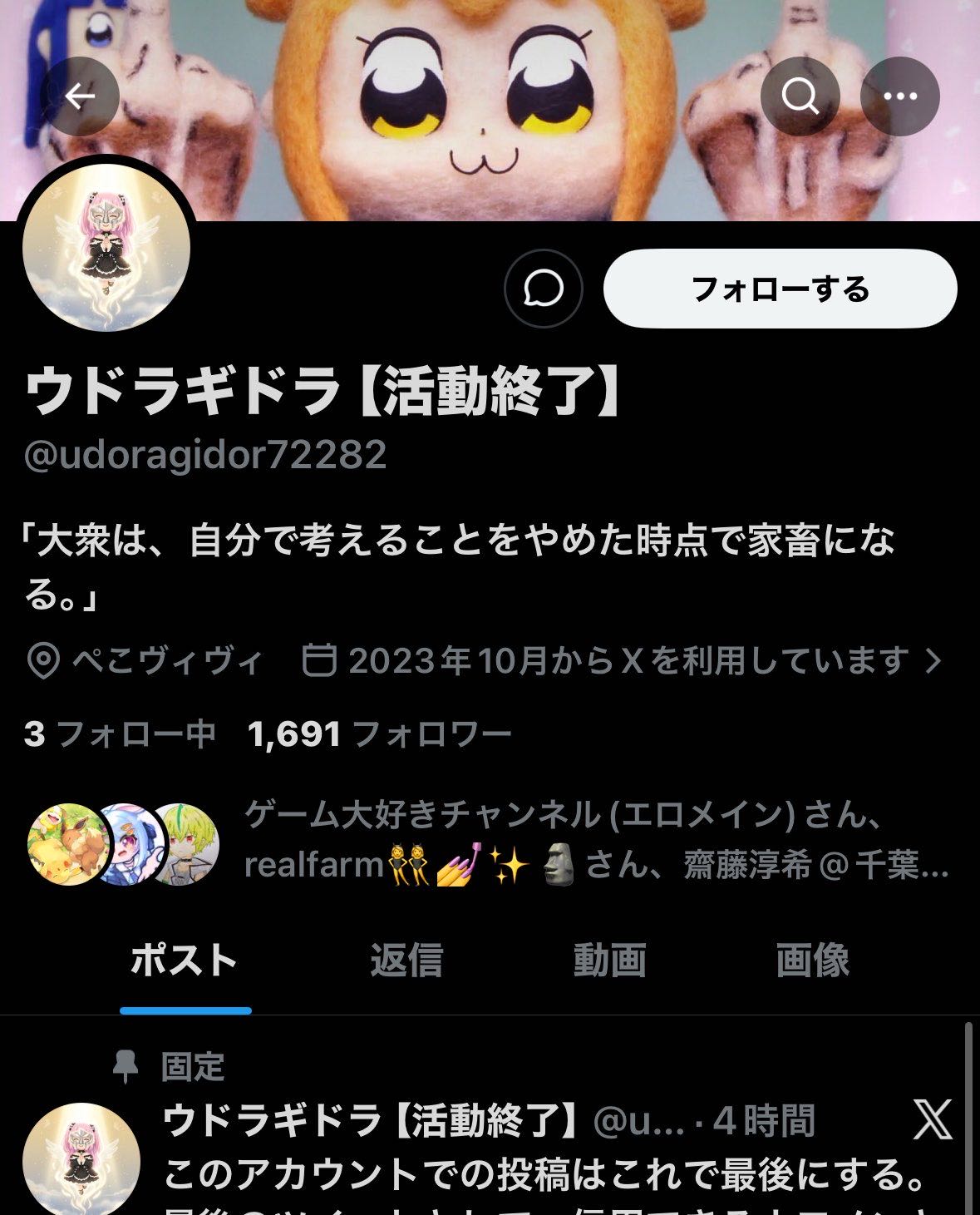Open the 2023年10月 join date details
Screen dimensions: 980x1215
click(622, 661)
